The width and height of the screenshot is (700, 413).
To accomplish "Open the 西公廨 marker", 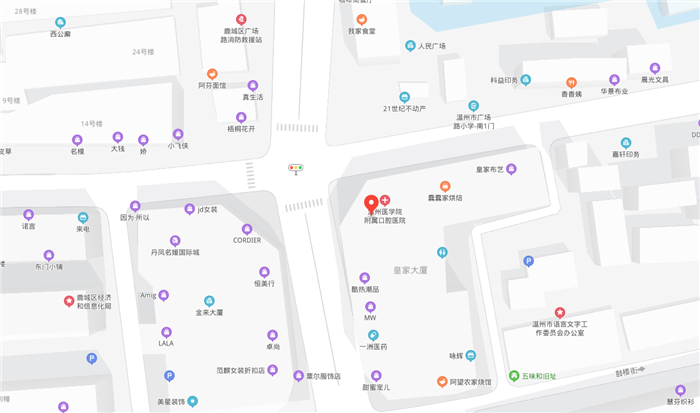I will click(60, 22).
